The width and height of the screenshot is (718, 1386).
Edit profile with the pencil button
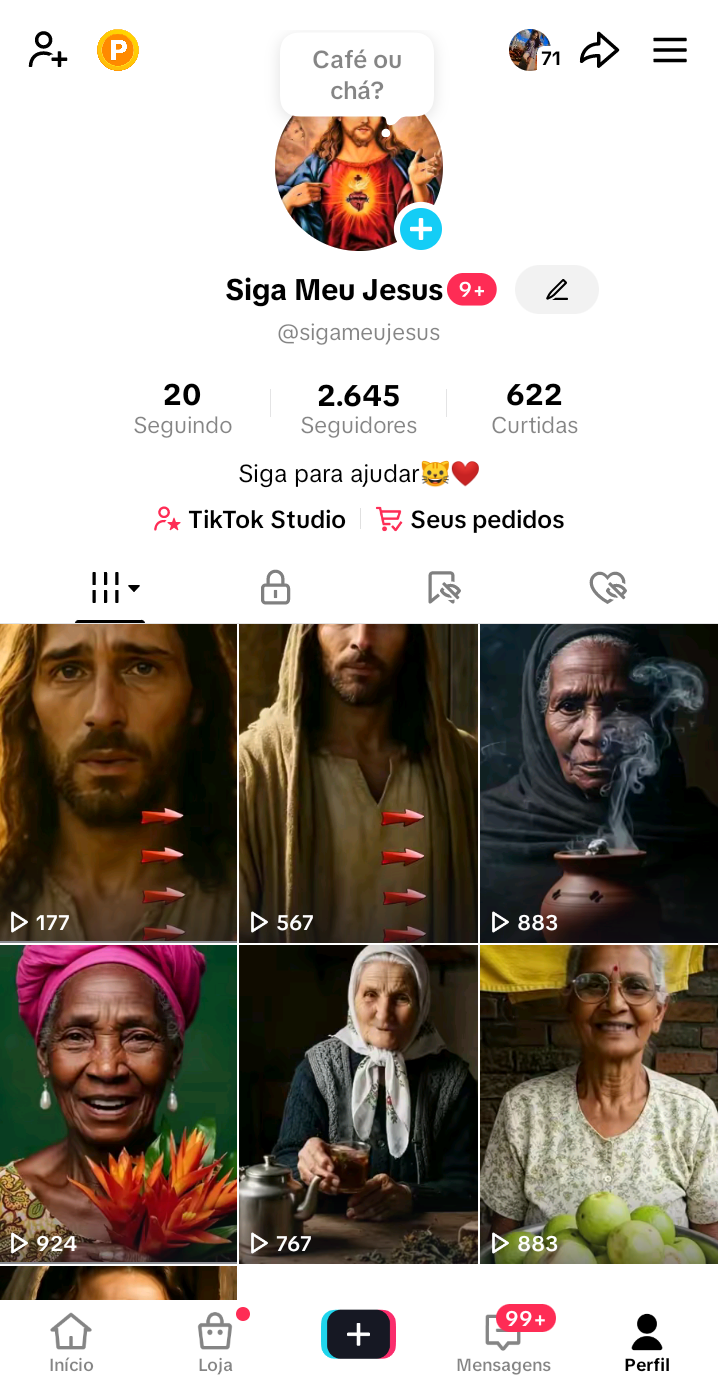click(557, 290)
